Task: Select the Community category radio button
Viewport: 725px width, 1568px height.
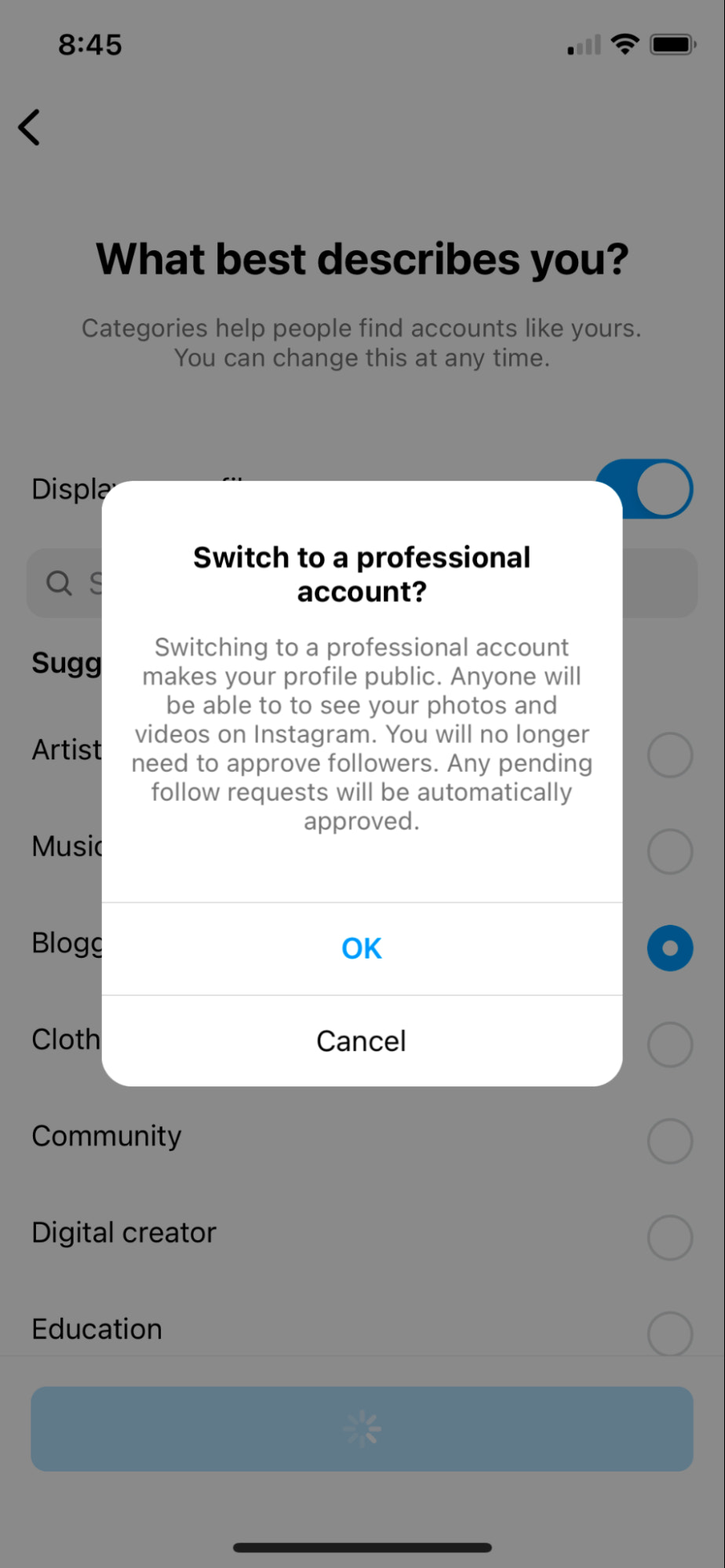Action: [669, 1141]
